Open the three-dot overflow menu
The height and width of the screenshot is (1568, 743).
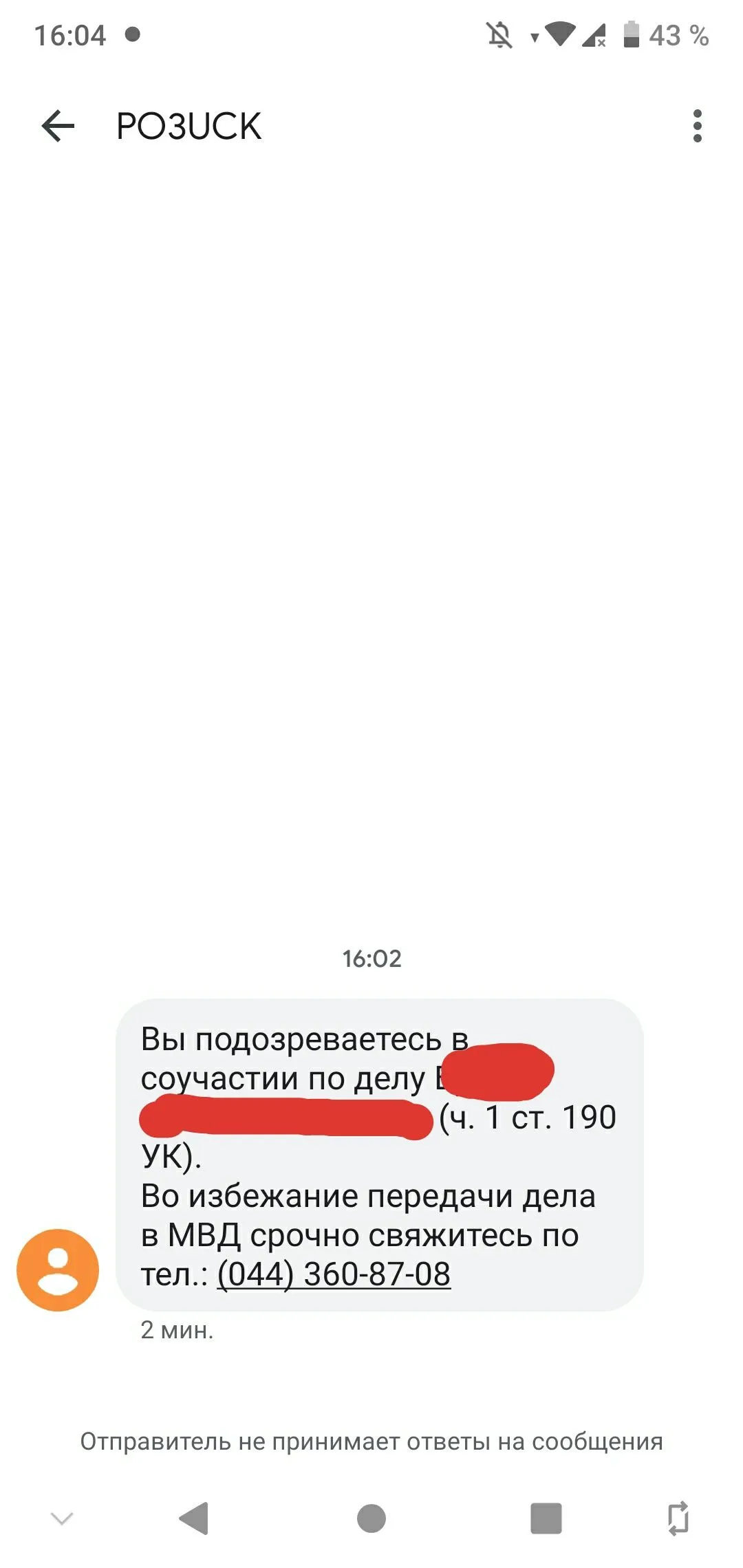point(697,127)
